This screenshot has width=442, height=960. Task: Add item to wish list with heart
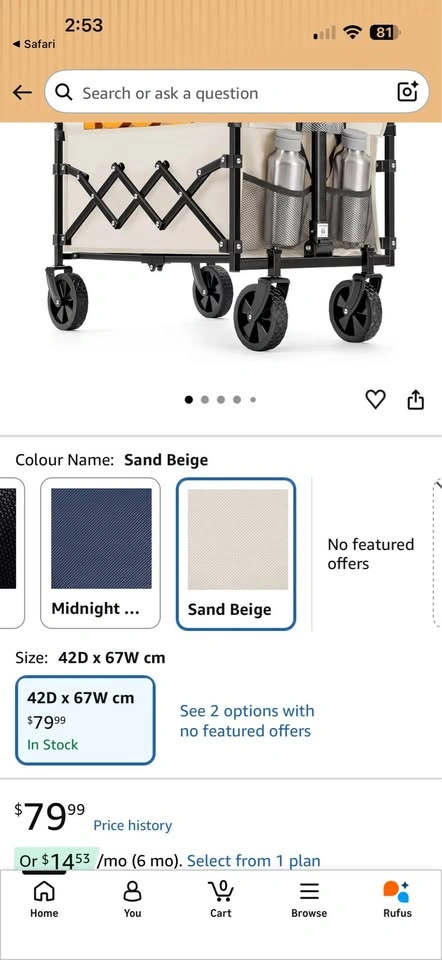coord(375,400)
